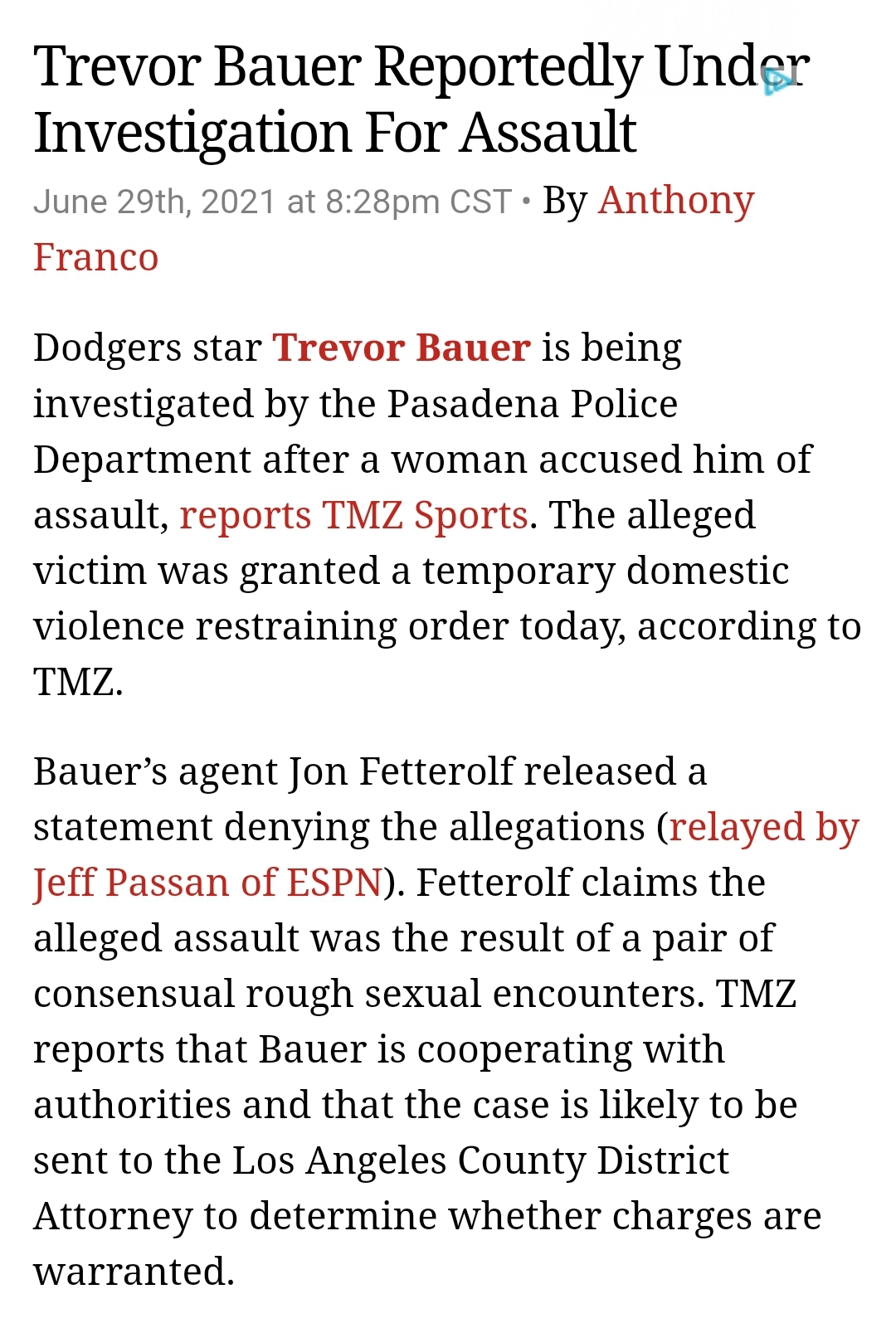Screen dimensions: 896x1328
Task: Open 'relayed by Jeff Passan of ESPN' link
Action: [x=207, y=883]
